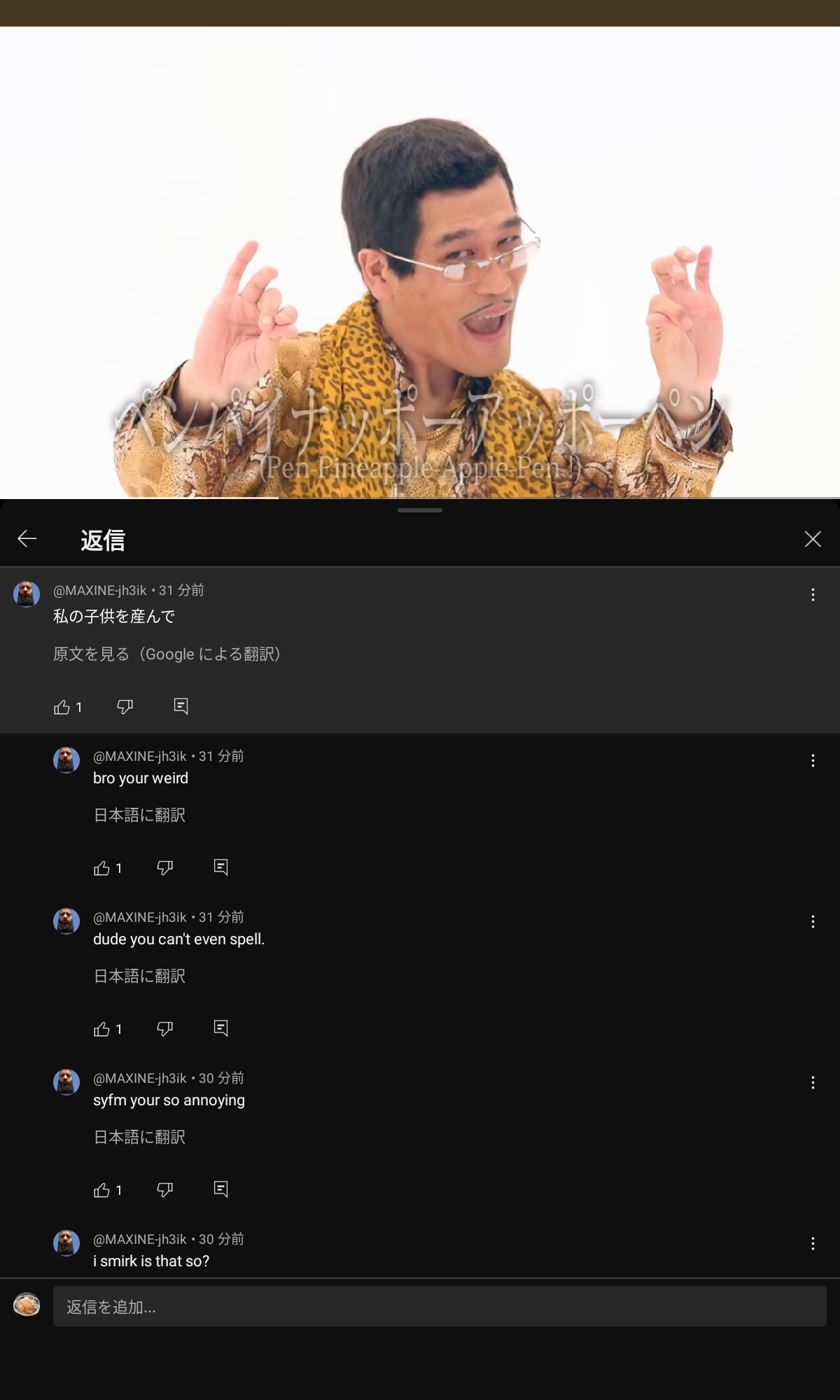Reply to "syfm your so annoying" comment
The width and height of the screenshot is (840, 1400).
click(221, 1189)
